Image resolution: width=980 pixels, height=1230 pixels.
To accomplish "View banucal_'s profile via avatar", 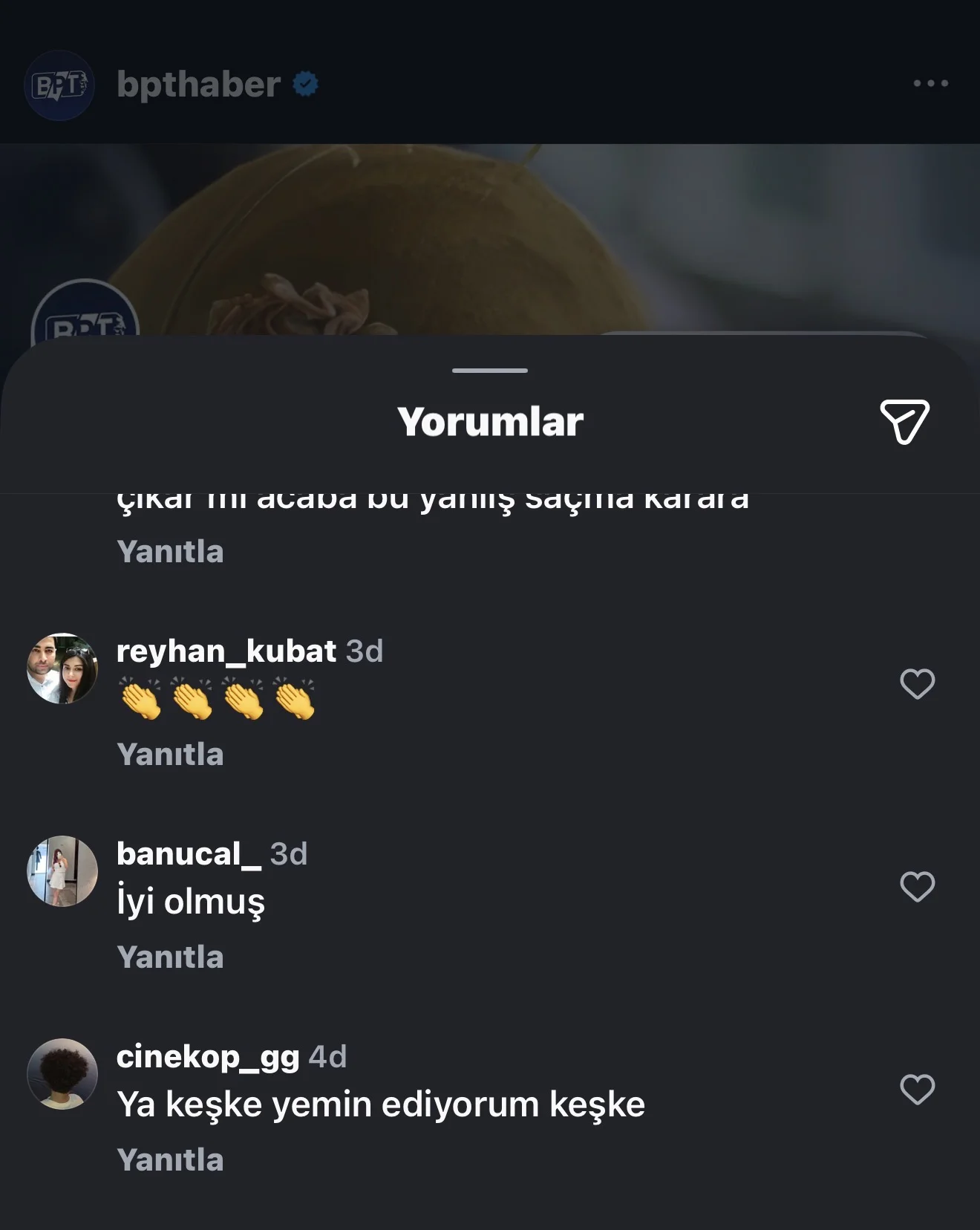I will tap(62, 871).
